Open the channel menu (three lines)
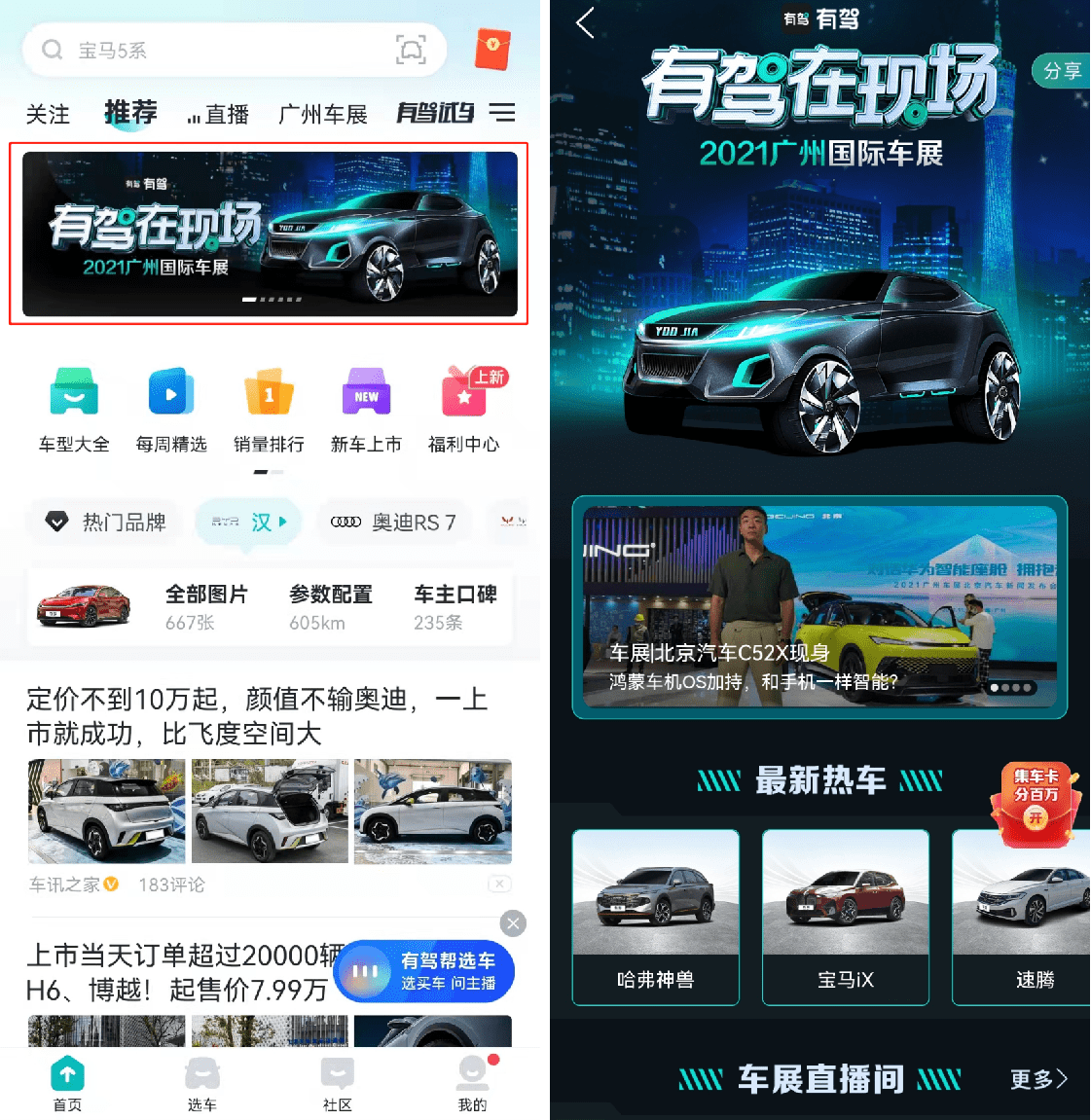 pyautogui.click(x=502, y=113)
